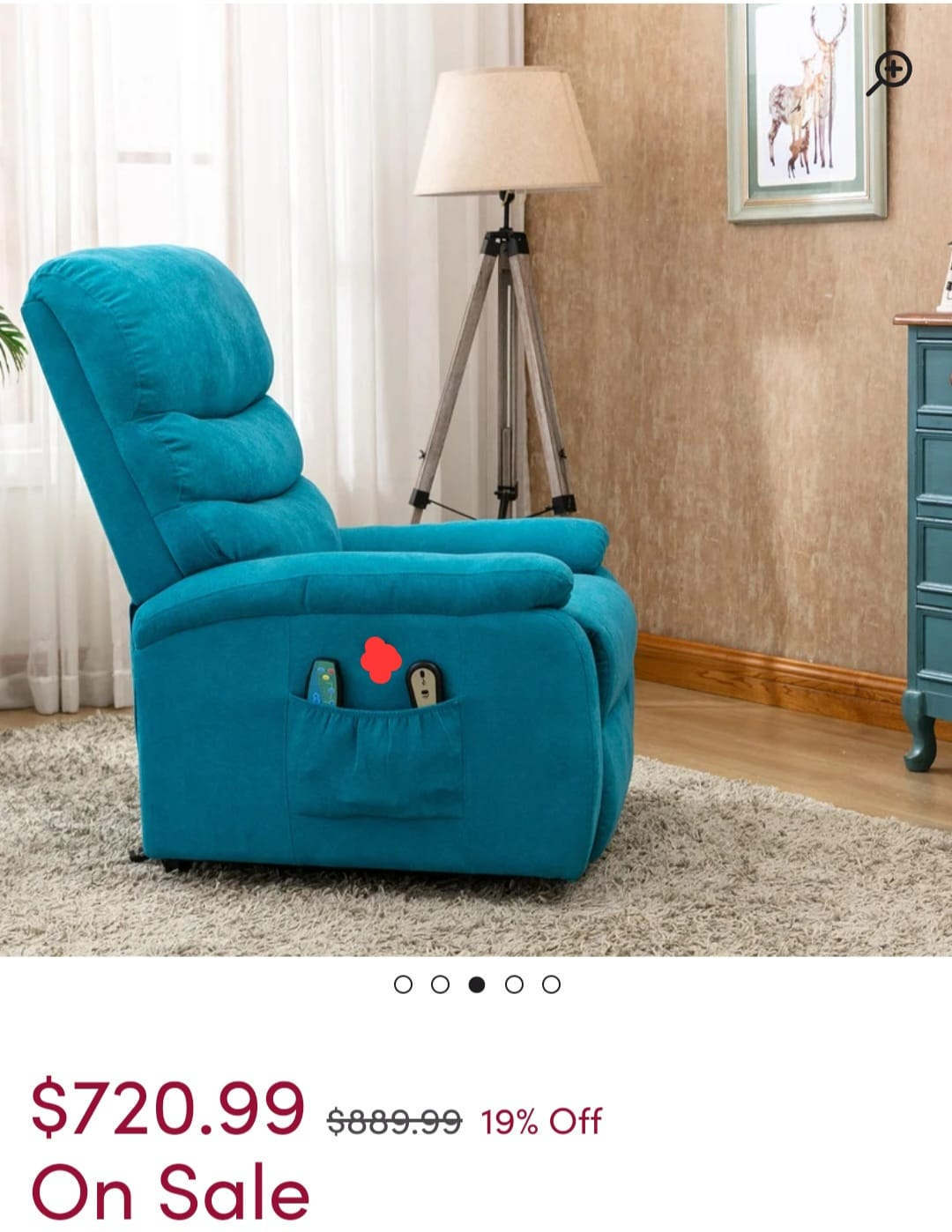952x1232 pixels.
Task: Select the fourth image page dot
Action: click(x=514, y=984)
